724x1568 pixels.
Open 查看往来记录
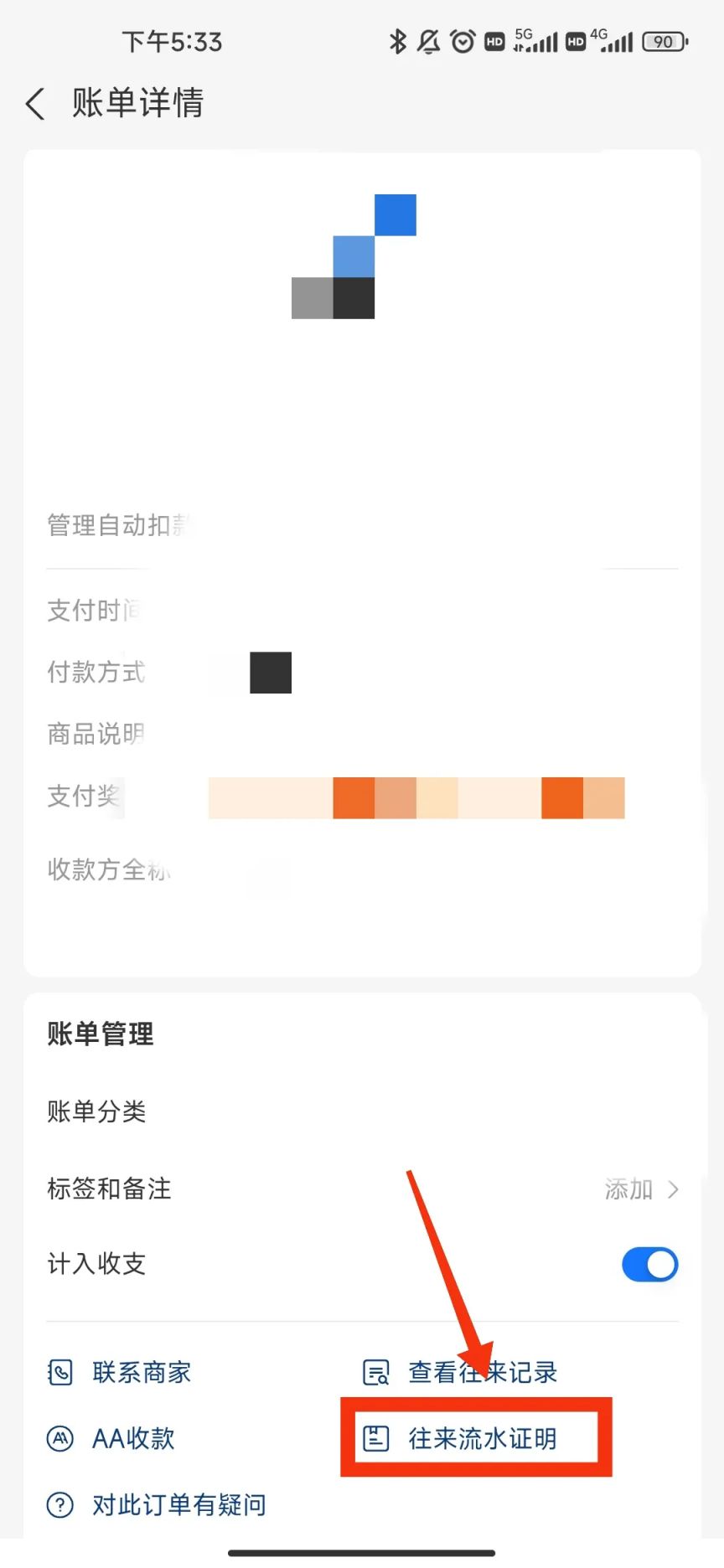click(x=459, y=1372)
